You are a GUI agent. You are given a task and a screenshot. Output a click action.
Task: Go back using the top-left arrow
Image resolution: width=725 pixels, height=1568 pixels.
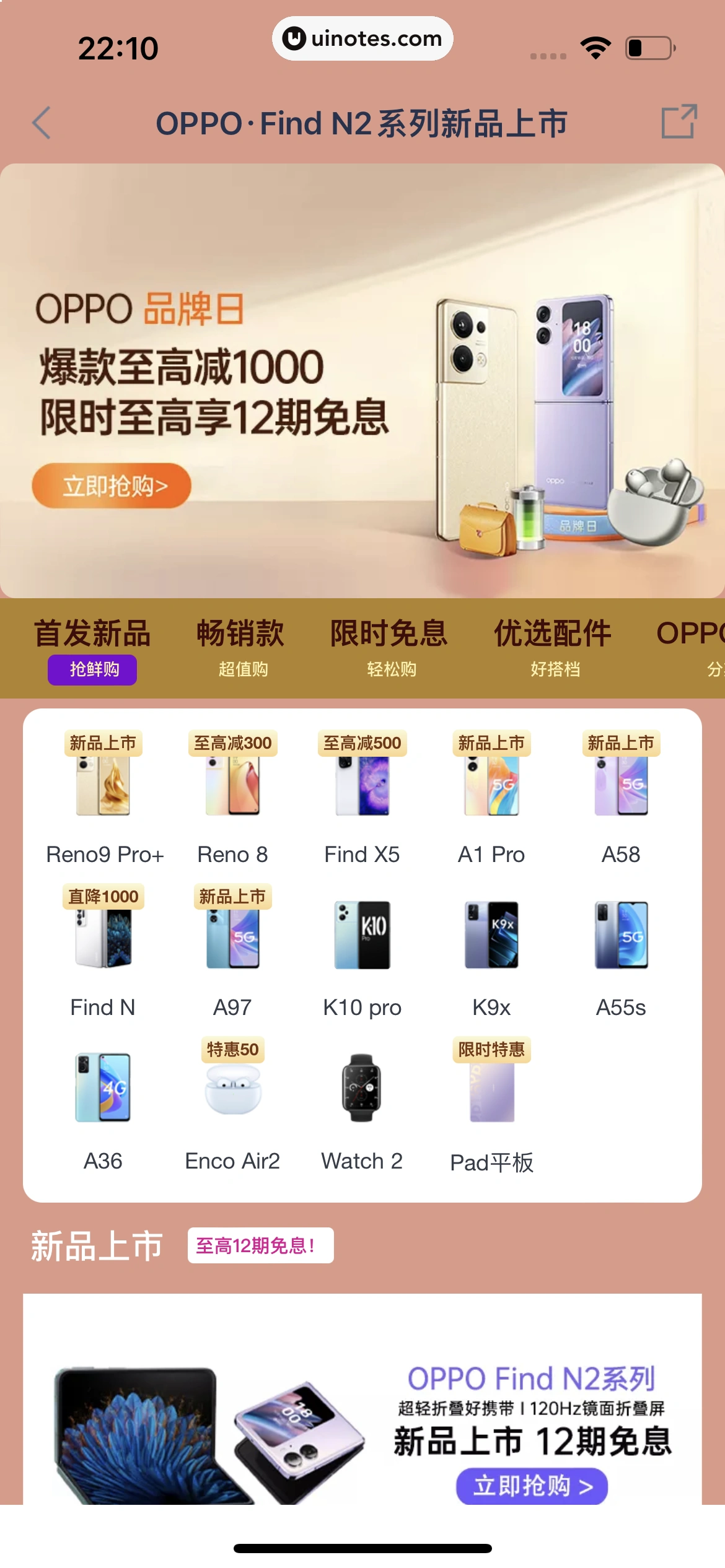click(x=42, y=123)
